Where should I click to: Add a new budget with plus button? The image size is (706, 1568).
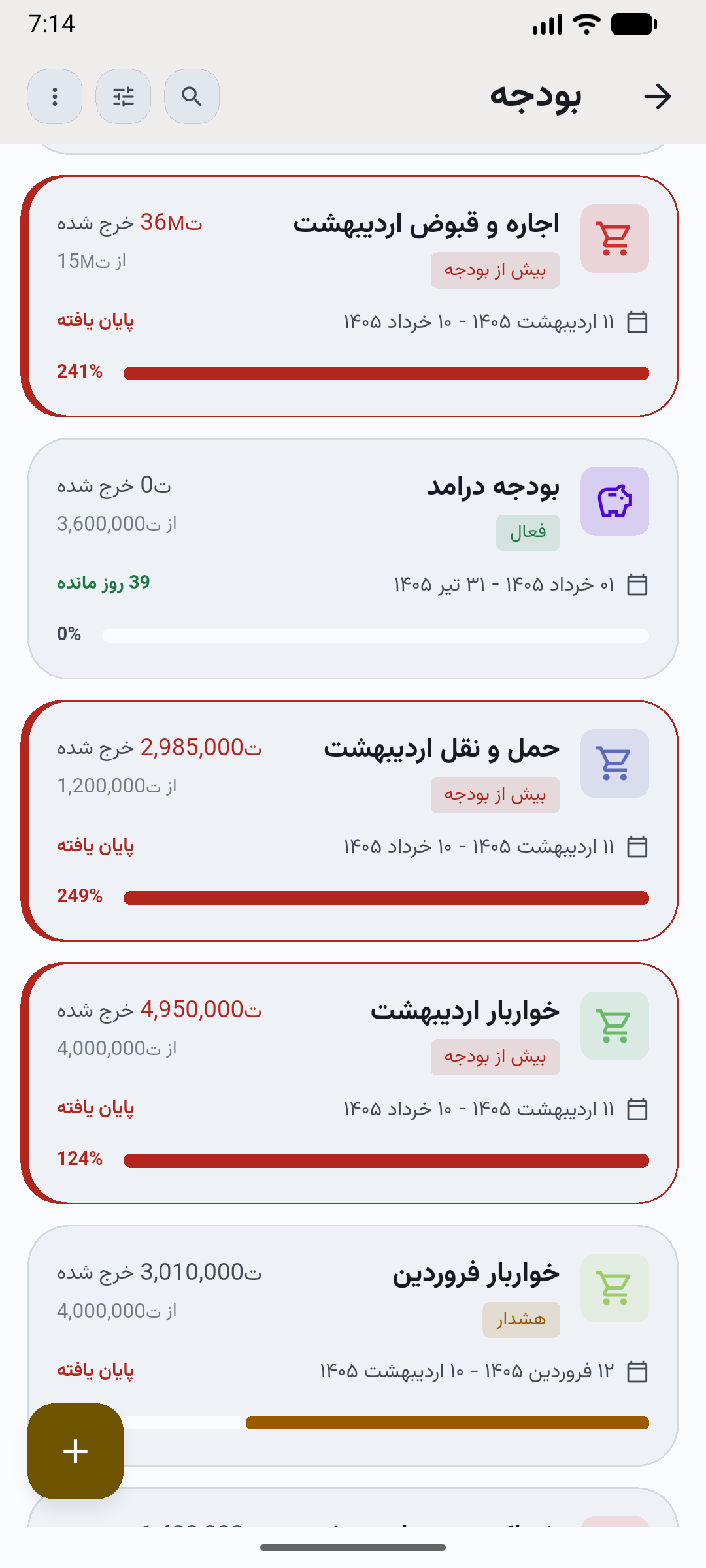coord(76,1451)
